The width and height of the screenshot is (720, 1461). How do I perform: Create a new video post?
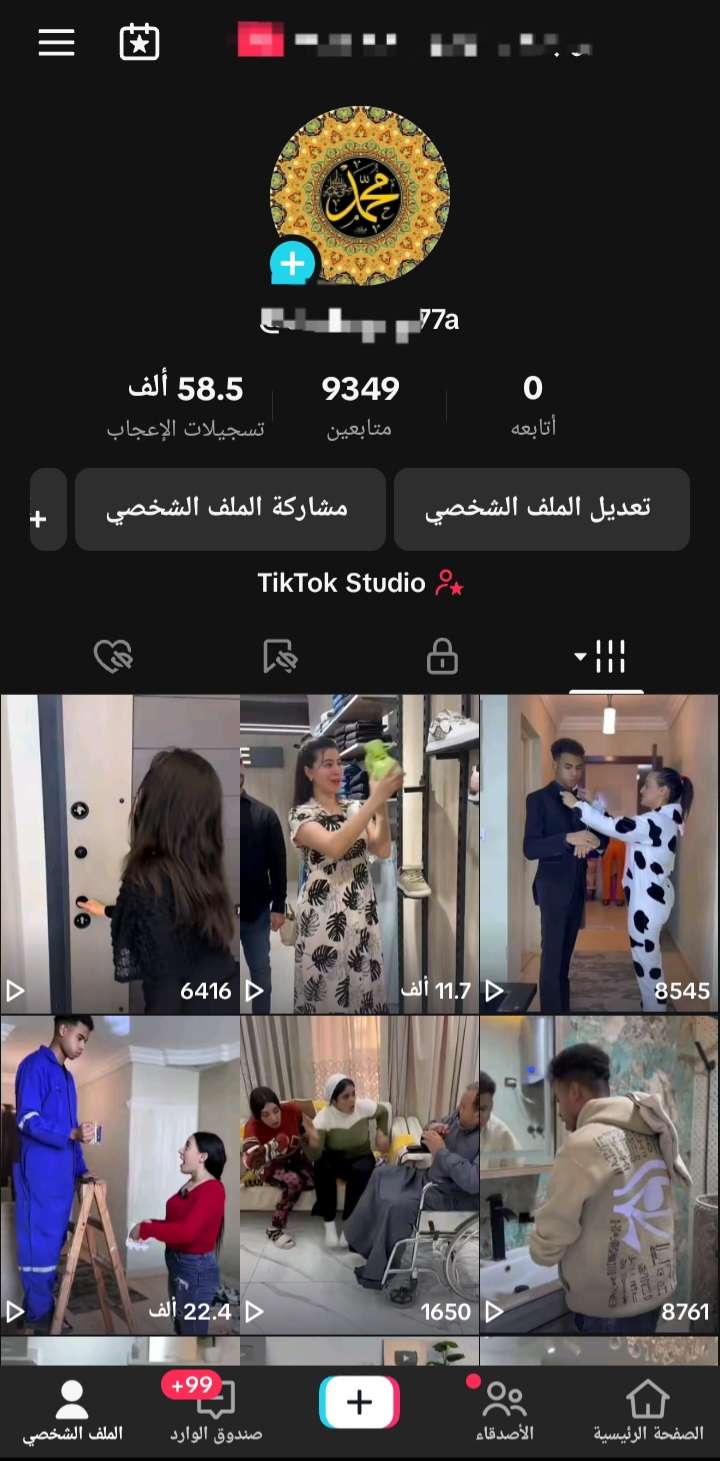[359, 1402]
